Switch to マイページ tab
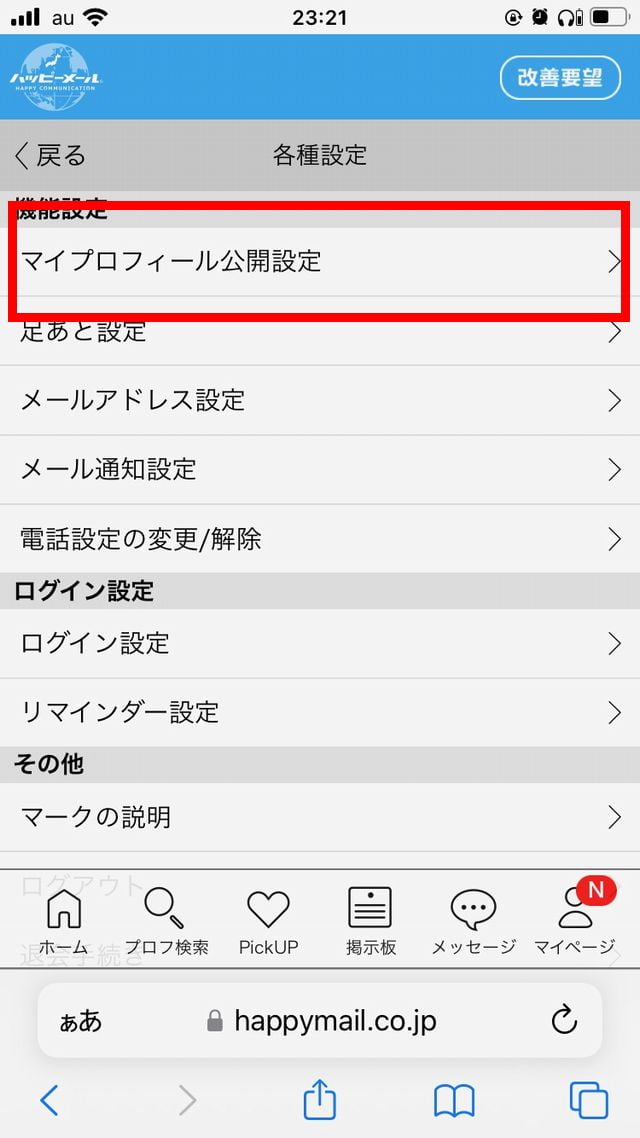640x1138 pixels. click(x=575, y=920)
